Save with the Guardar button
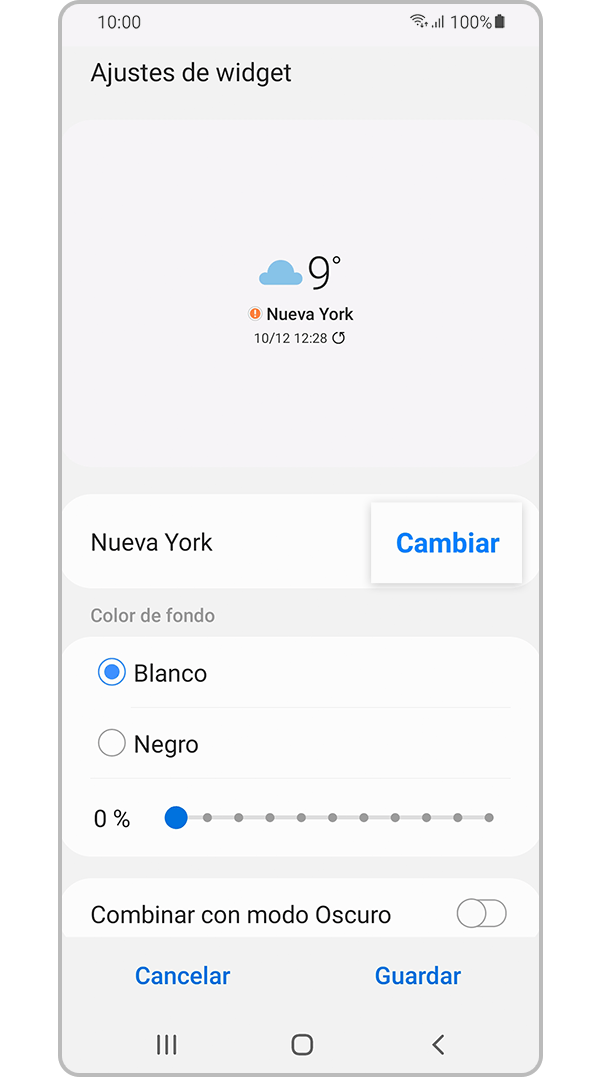Viewport: 600px width, 1077px height. click(418, 976)
